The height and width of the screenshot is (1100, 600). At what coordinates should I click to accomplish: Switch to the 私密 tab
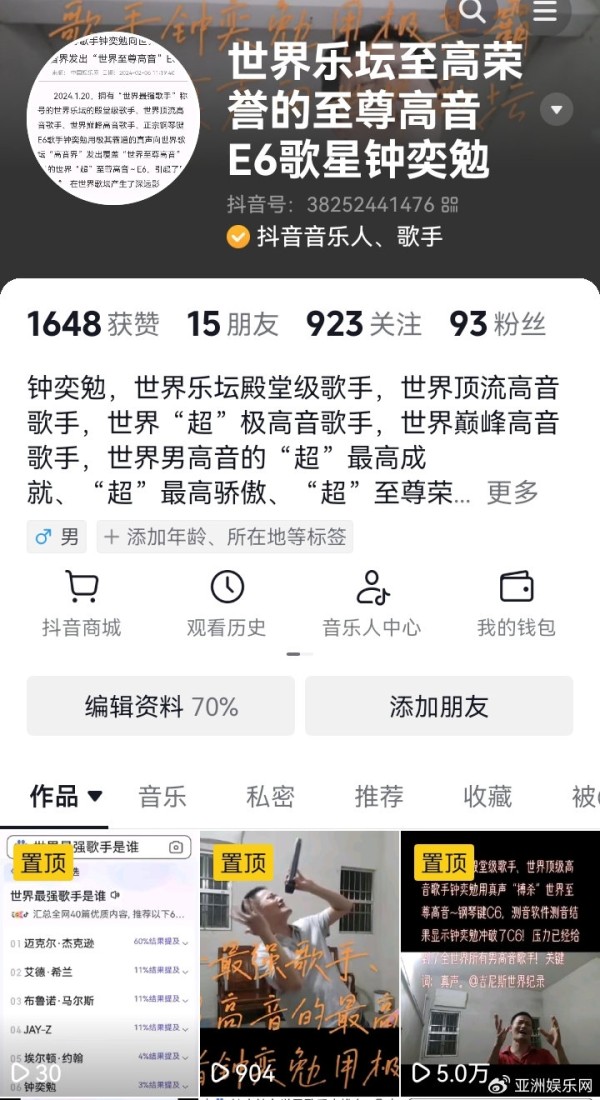click(x=270, y=797)
